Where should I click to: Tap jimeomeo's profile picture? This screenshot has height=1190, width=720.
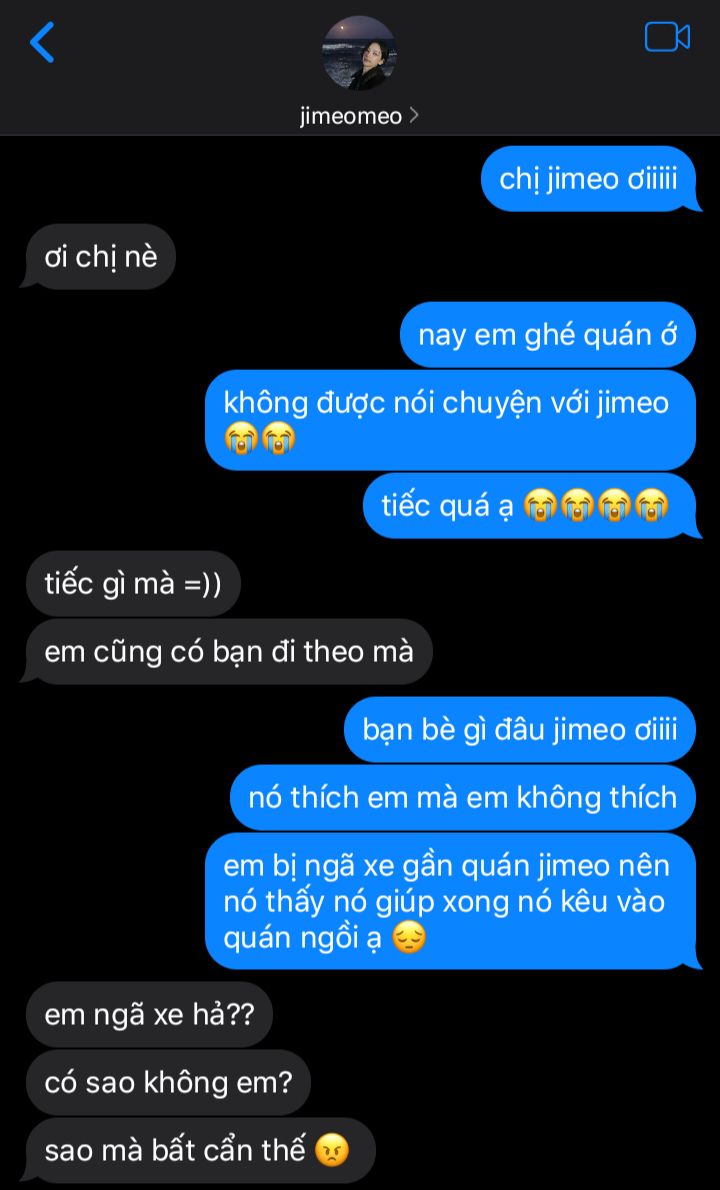(359, 53)
